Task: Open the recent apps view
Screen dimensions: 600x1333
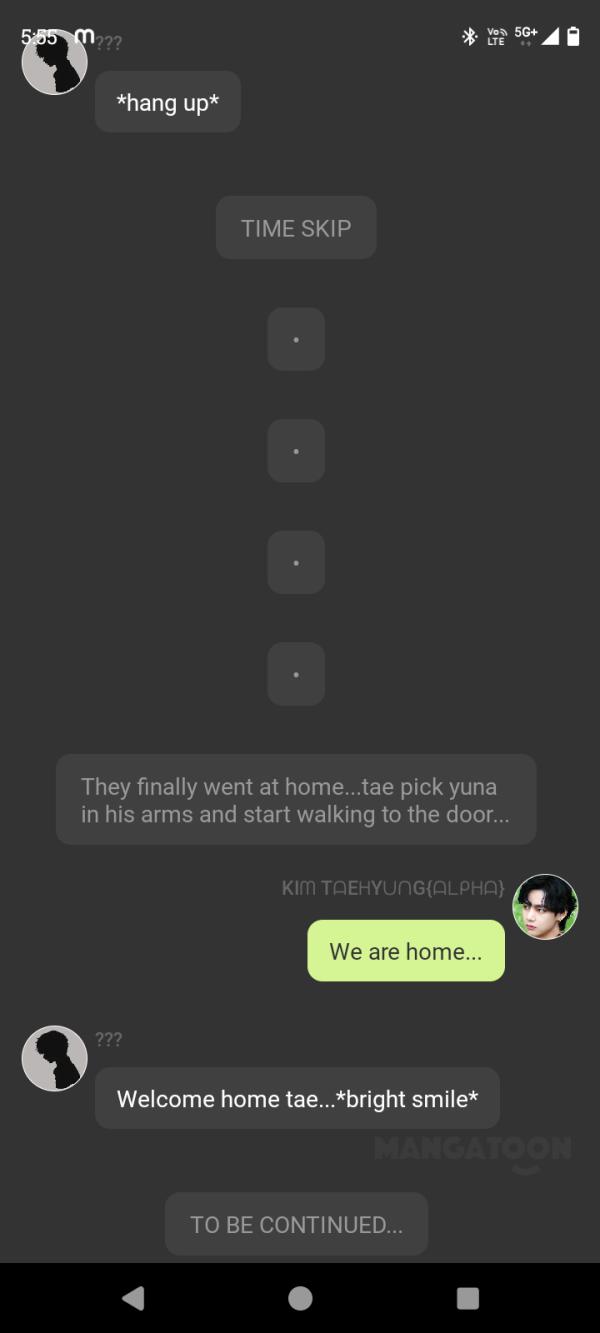Action: coord(467,1298)
